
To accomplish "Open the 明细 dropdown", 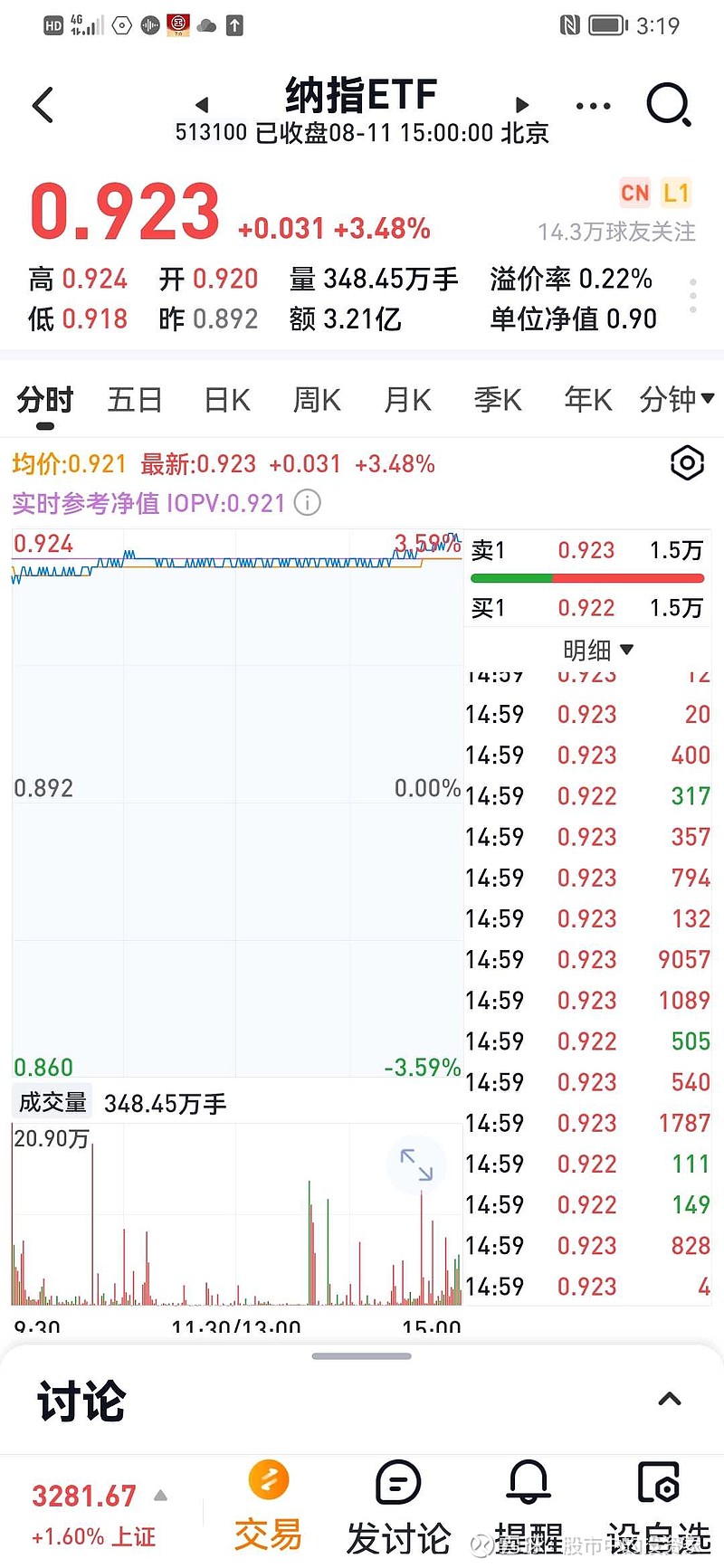I will (598, 650).
